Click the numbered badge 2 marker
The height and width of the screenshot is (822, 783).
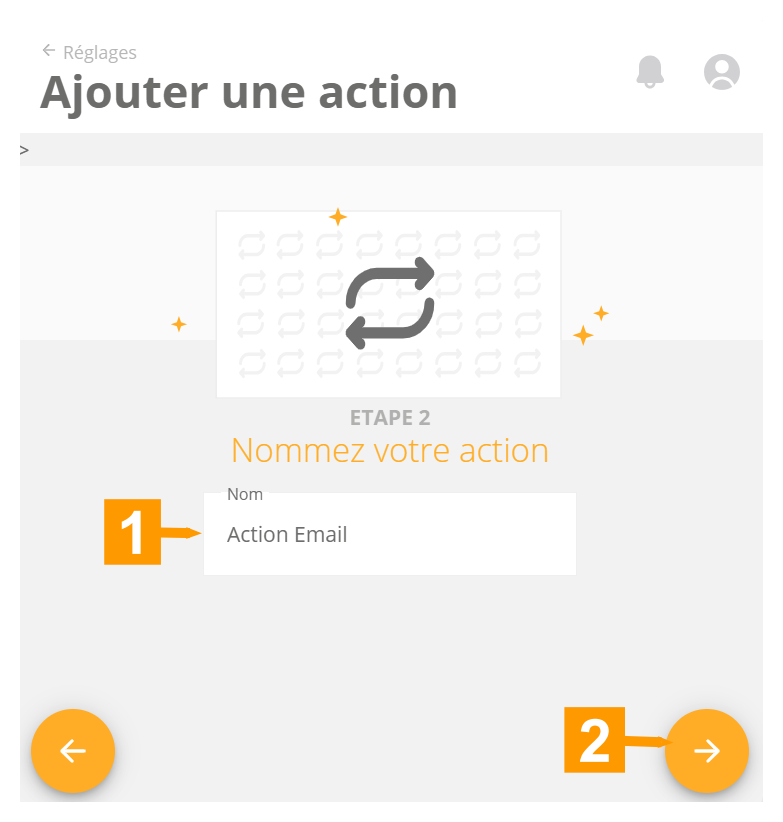point(597,739)
